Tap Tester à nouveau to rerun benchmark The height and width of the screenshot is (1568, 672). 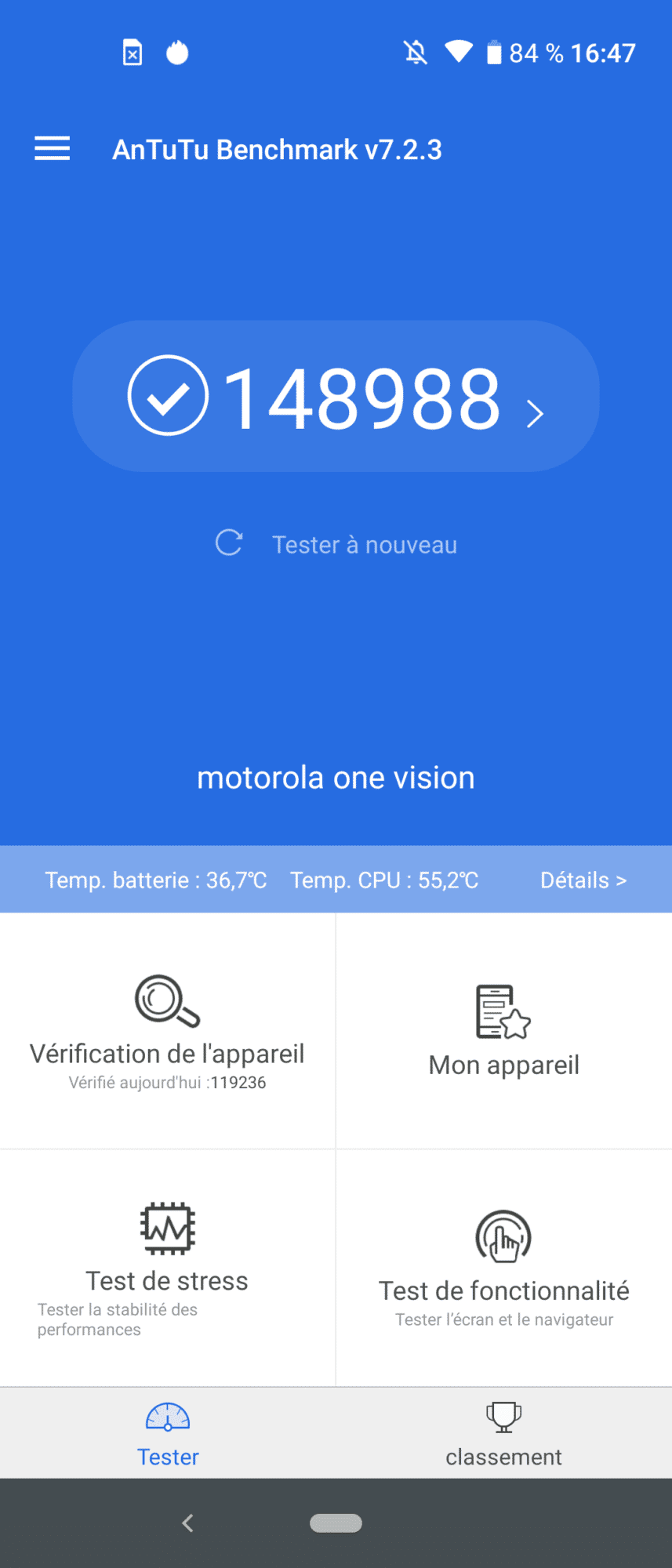(337, 544)
